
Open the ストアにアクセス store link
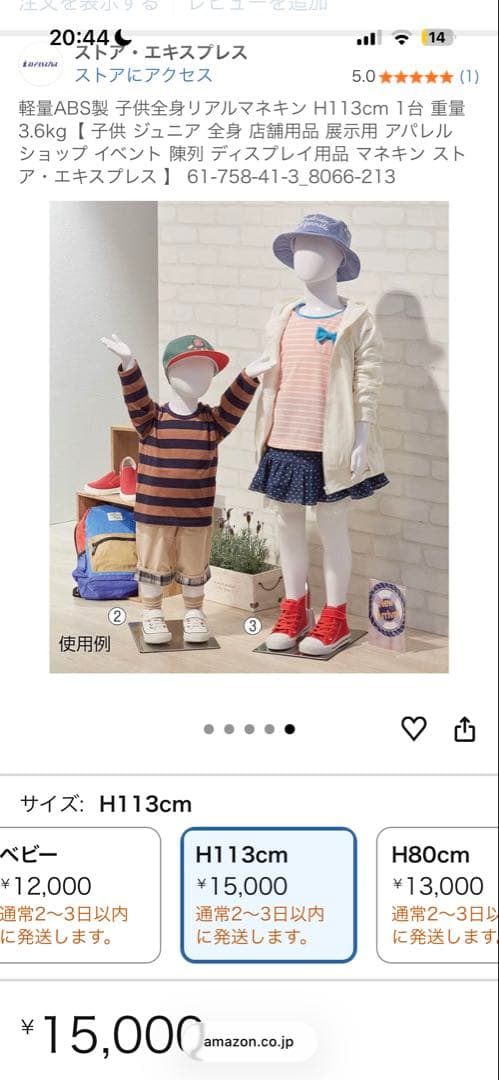pos(143,75)
